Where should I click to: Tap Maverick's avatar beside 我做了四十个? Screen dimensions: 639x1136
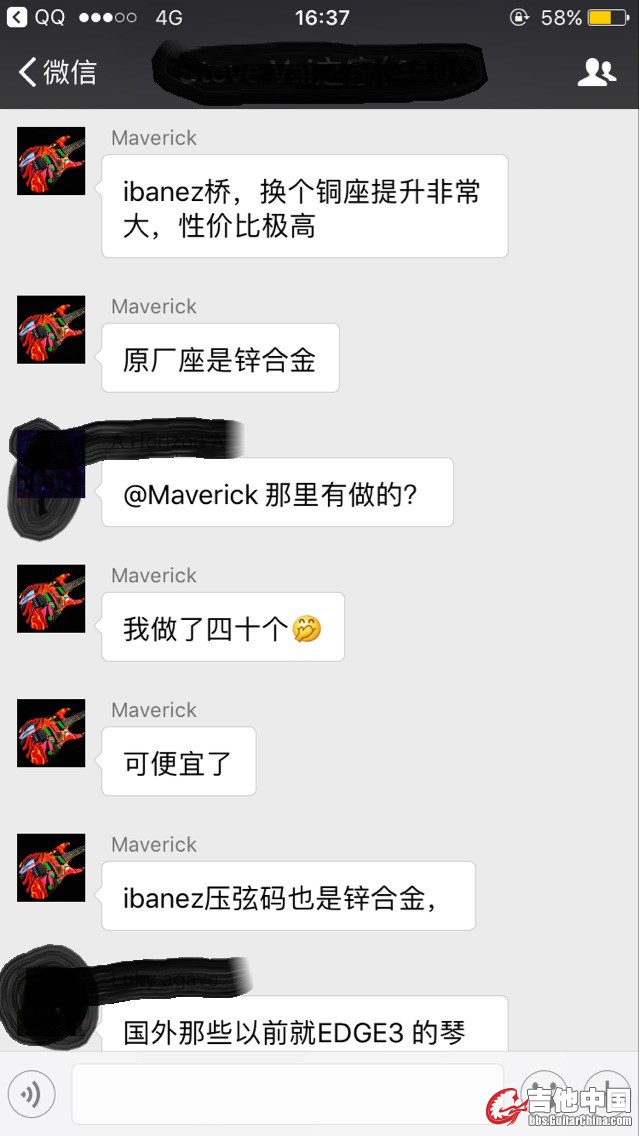51,598
